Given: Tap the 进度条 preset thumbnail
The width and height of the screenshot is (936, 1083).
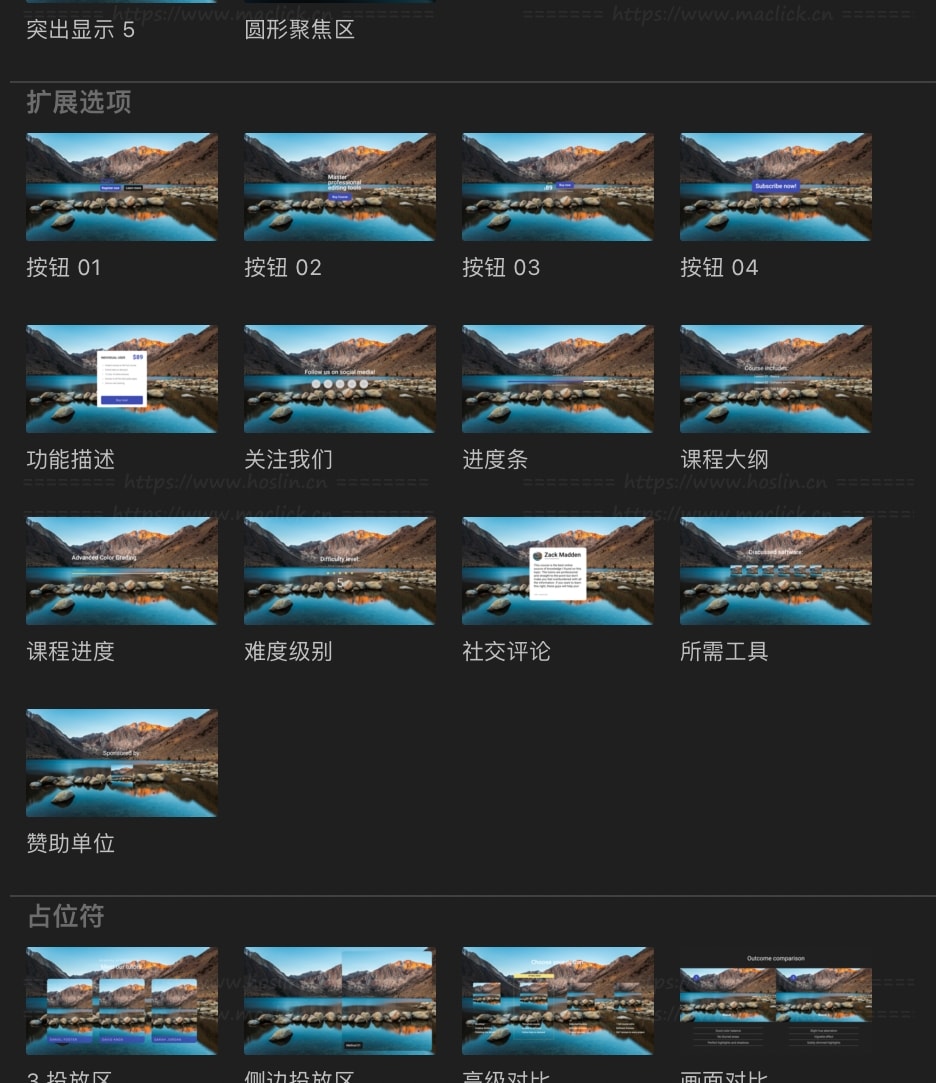Looking at the screenshot, I should (558, 379).
